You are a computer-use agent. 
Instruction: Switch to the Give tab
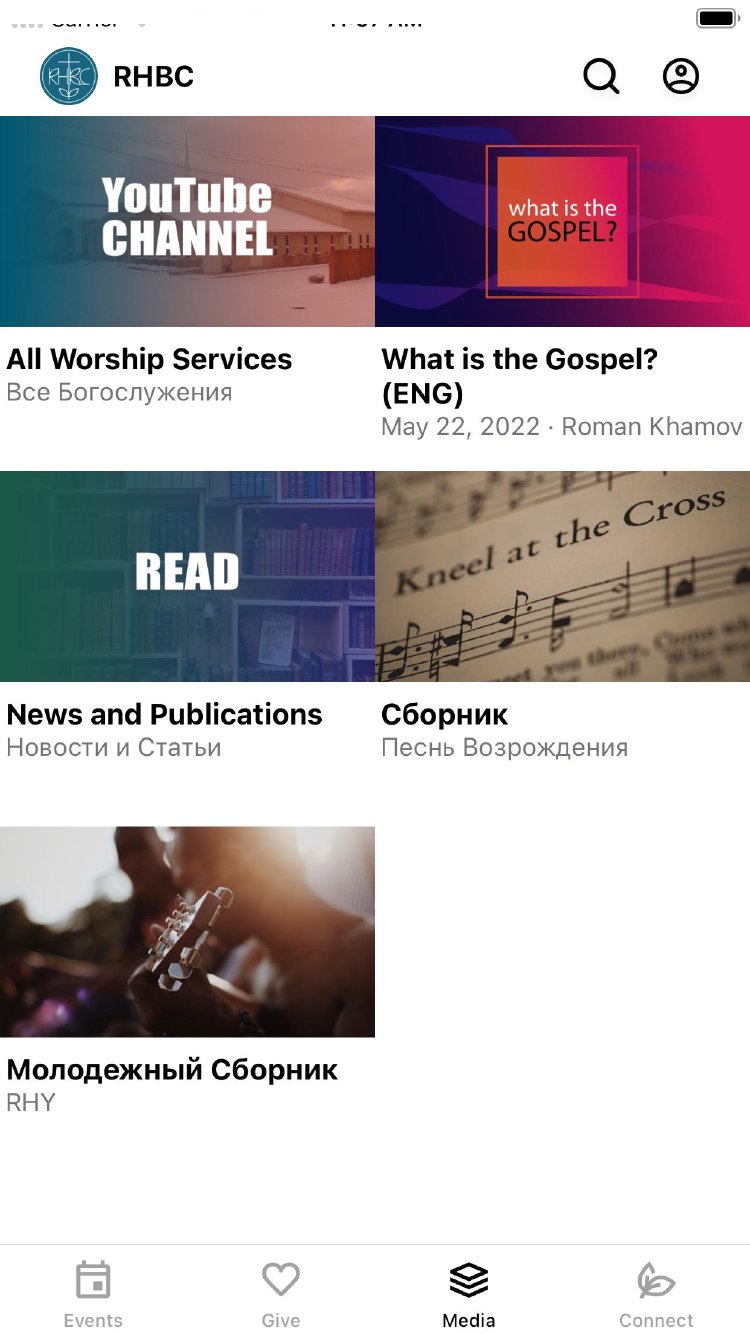click(281, 1292)
